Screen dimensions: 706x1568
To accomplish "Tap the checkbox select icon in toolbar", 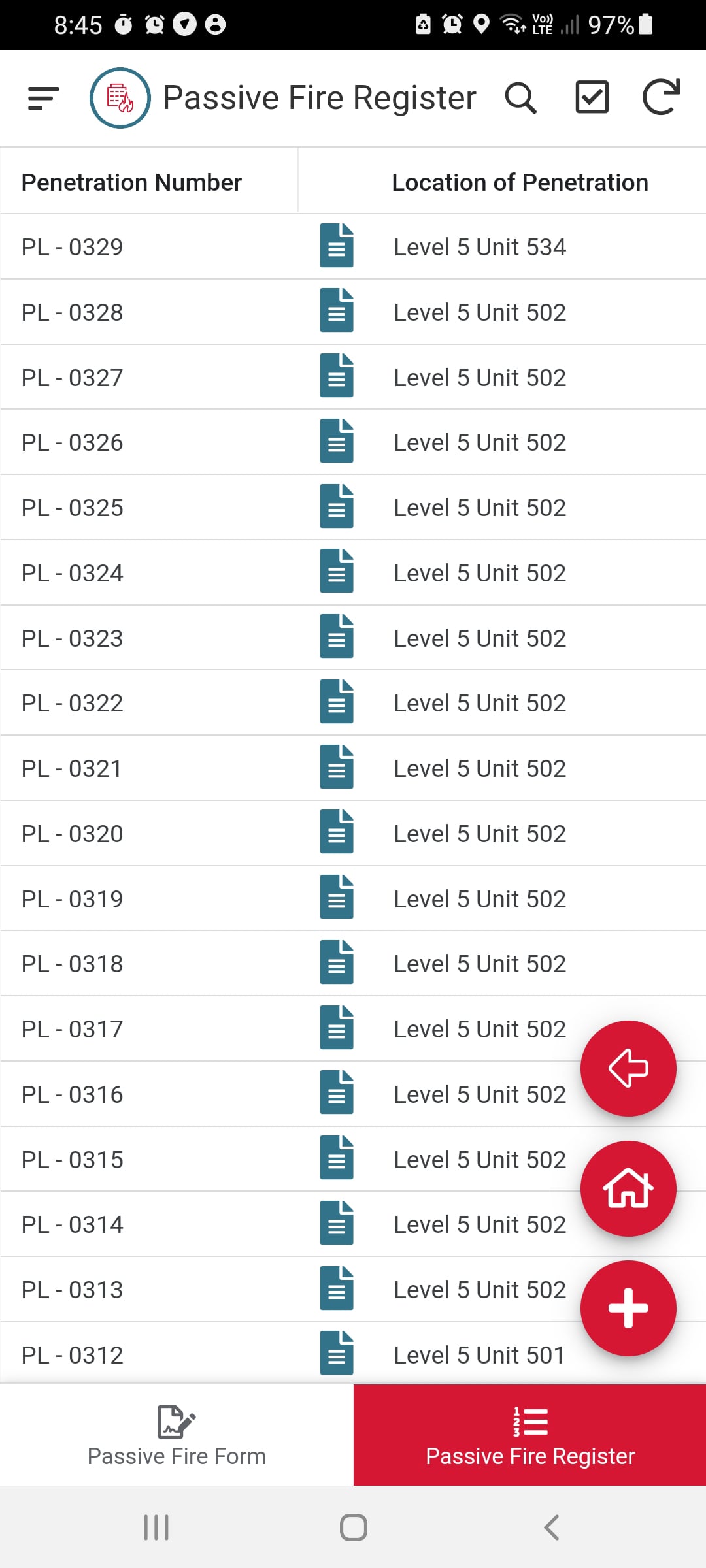I will 592,98.
